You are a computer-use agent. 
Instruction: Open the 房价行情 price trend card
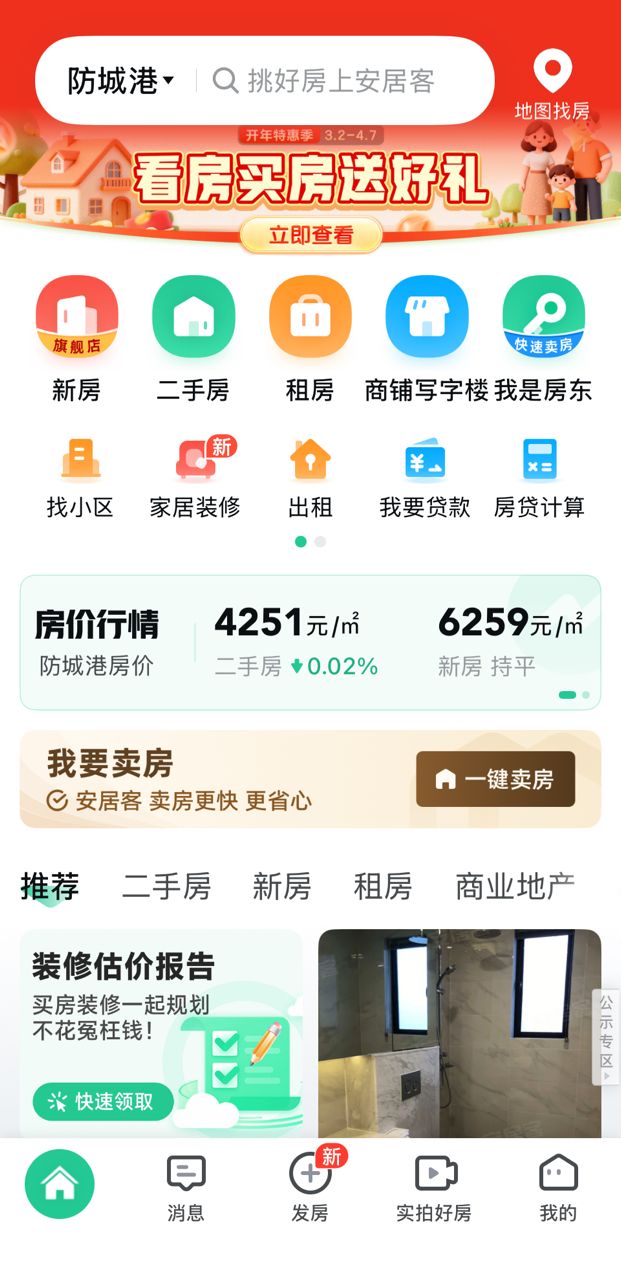point(310,642)
